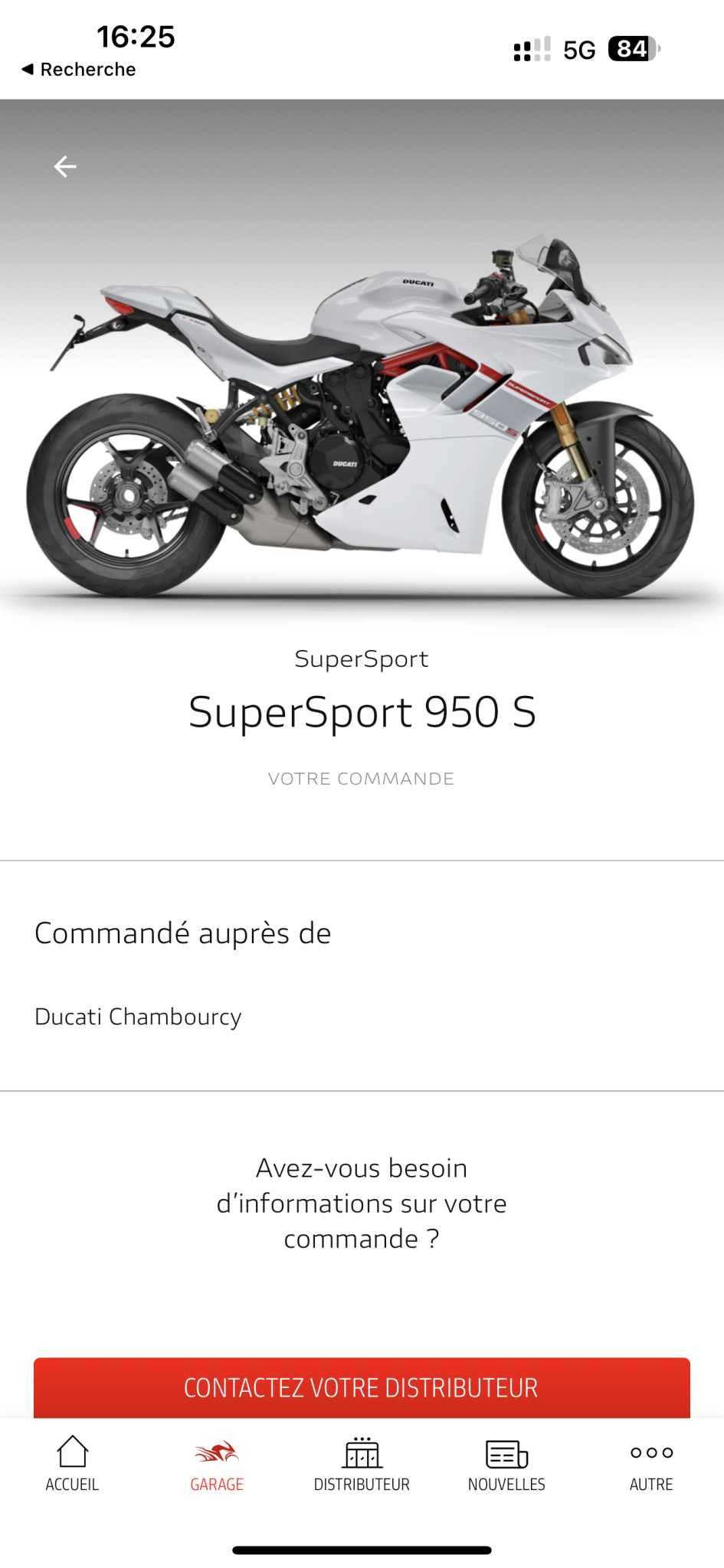Screen dimensions: 724x1568
Task: Go back using the white arrow
Action: [x=65, y=166]
